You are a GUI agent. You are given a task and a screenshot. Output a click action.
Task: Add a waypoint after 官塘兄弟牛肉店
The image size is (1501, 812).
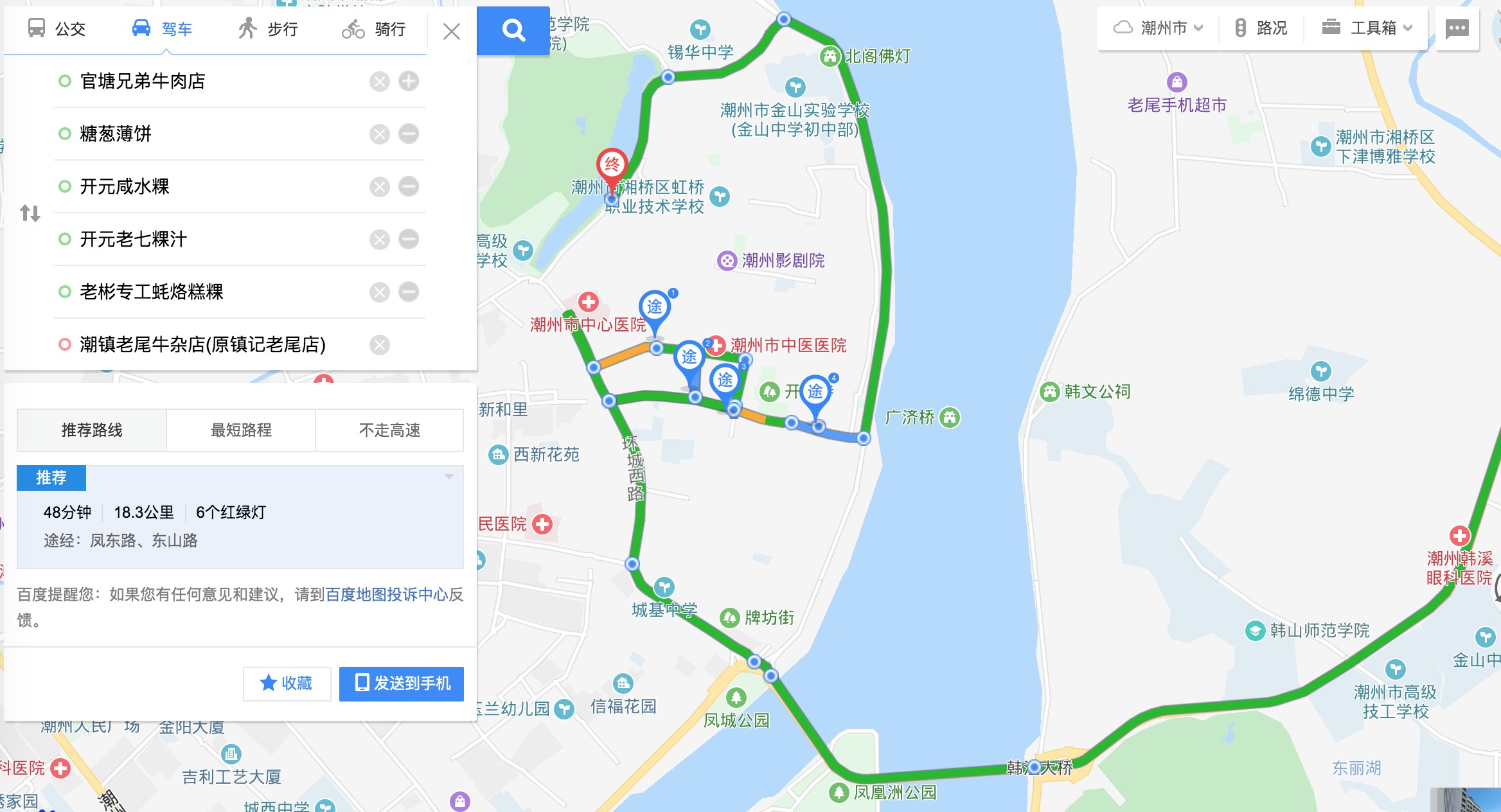tap(409, 82)
